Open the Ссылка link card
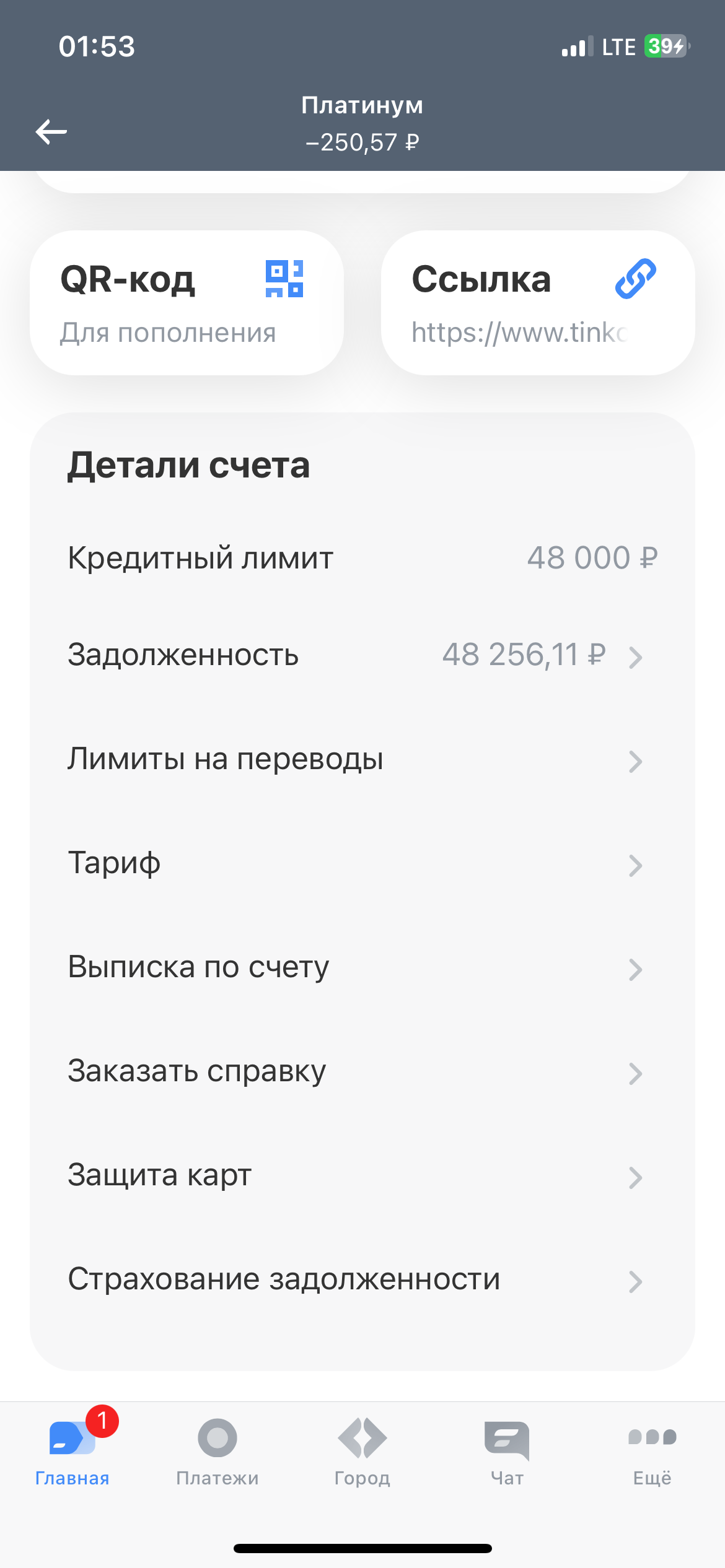Screen dimensions: 725x1568 point(537,303)
